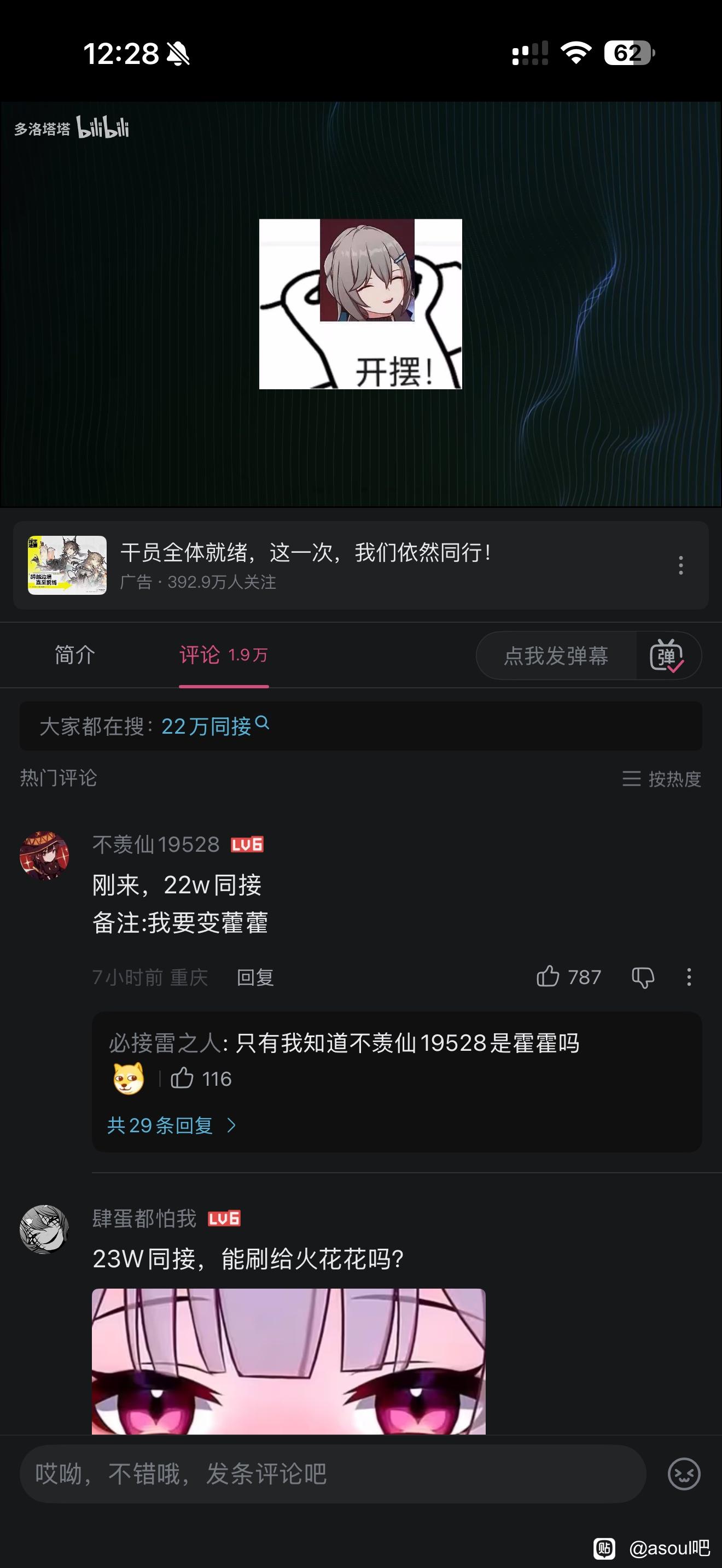
Task: Select the 评论 tab
Action: pos(223,656)
